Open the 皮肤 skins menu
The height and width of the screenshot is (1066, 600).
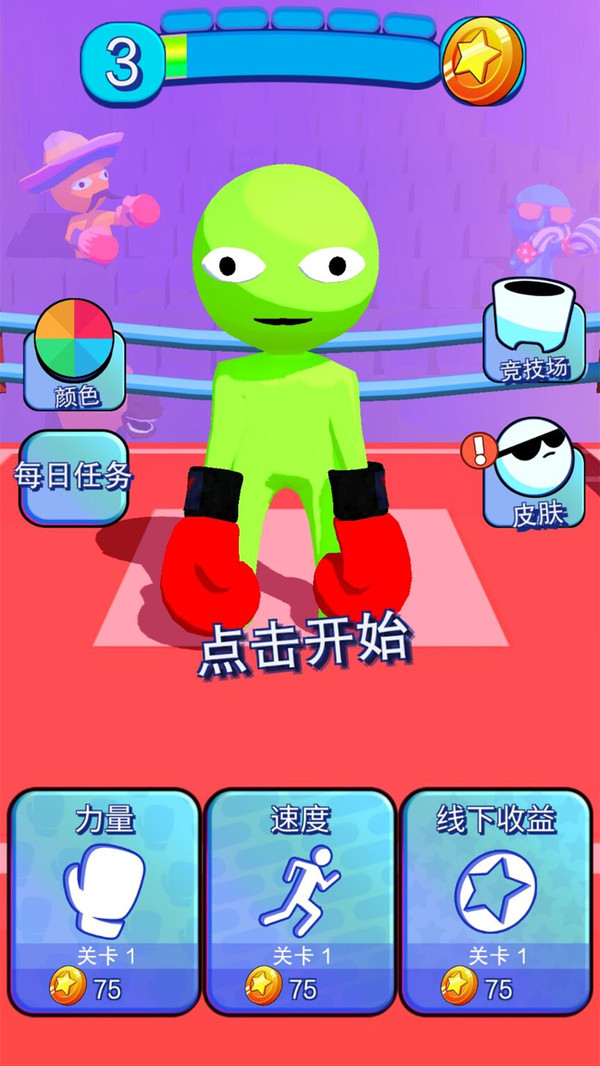click(x=534, y=474)
